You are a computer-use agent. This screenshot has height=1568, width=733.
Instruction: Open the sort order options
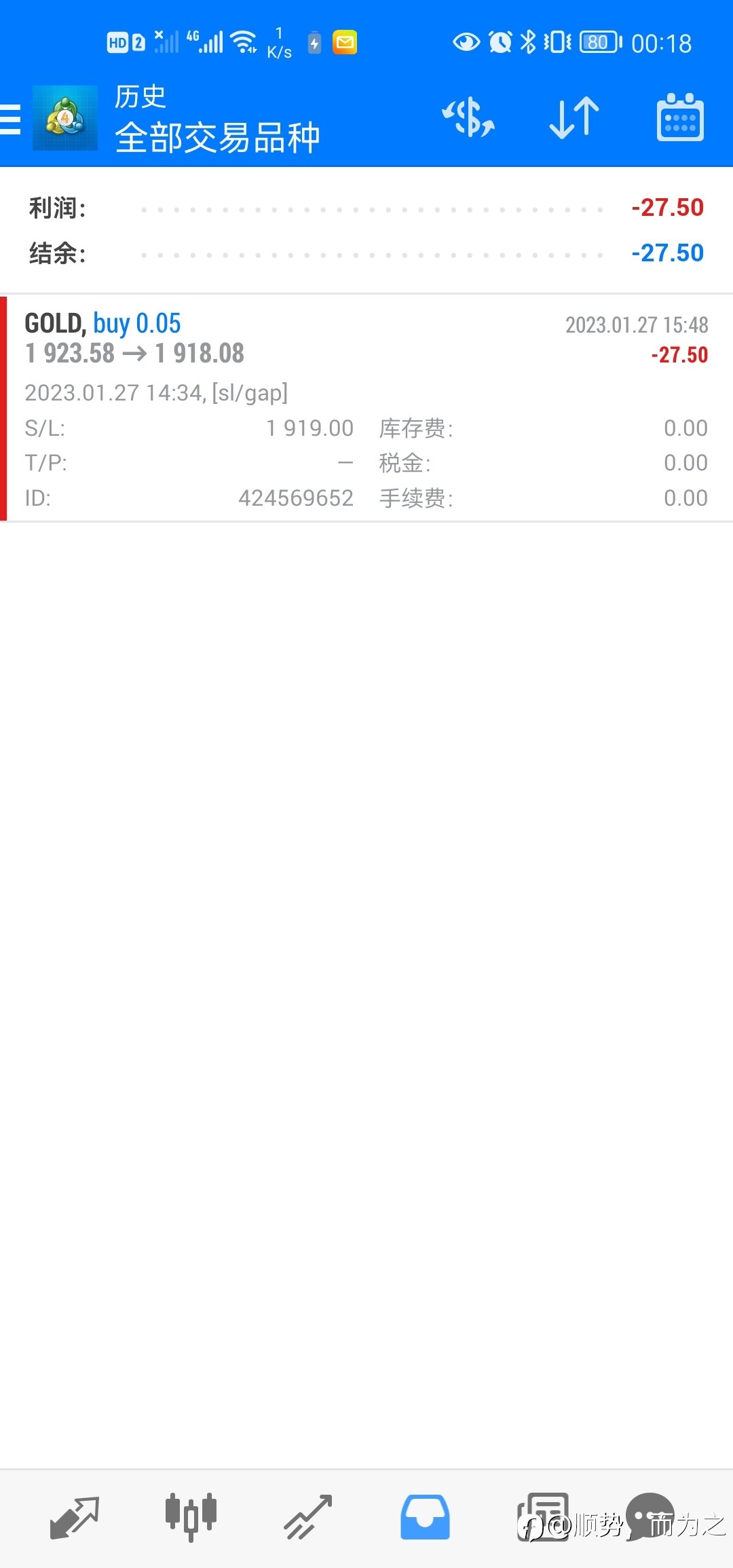574,118
